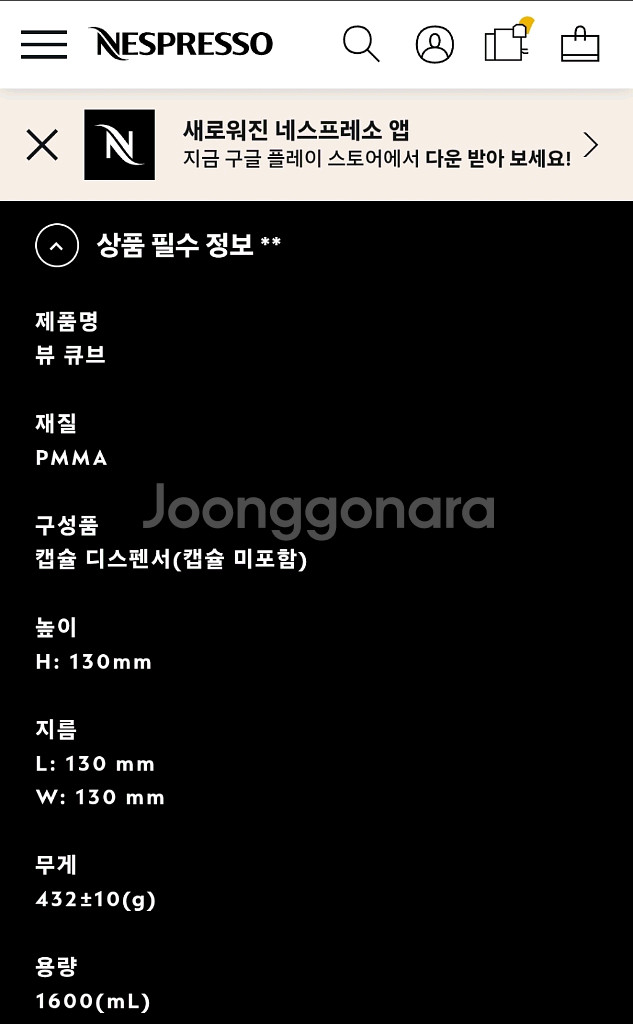Dismiss the Nespresso app banner
Screen dimensions: 633x1024
[x=42, y=145]
